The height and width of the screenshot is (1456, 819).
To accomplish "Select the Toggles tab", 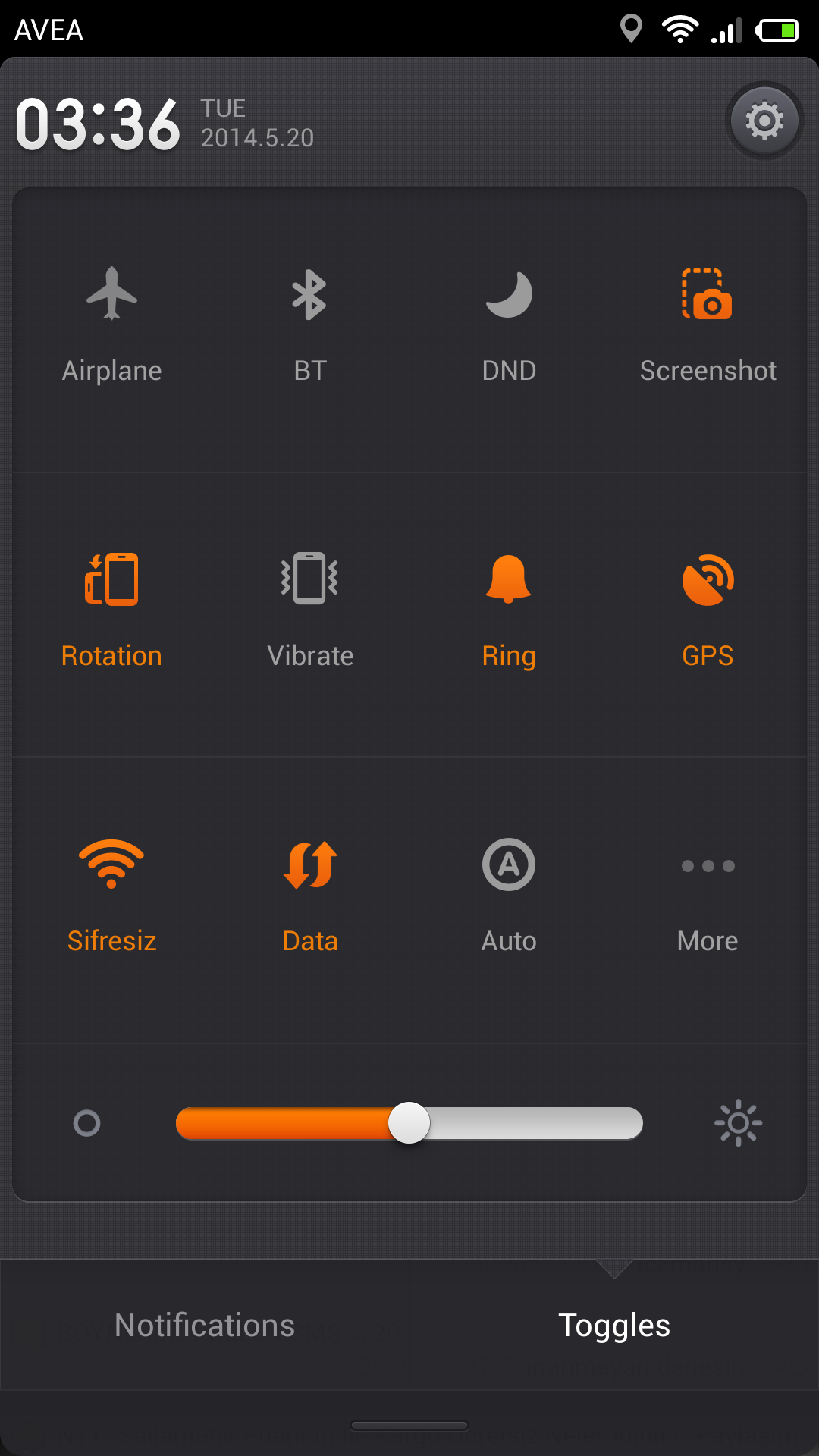I will pos(614,1325).
